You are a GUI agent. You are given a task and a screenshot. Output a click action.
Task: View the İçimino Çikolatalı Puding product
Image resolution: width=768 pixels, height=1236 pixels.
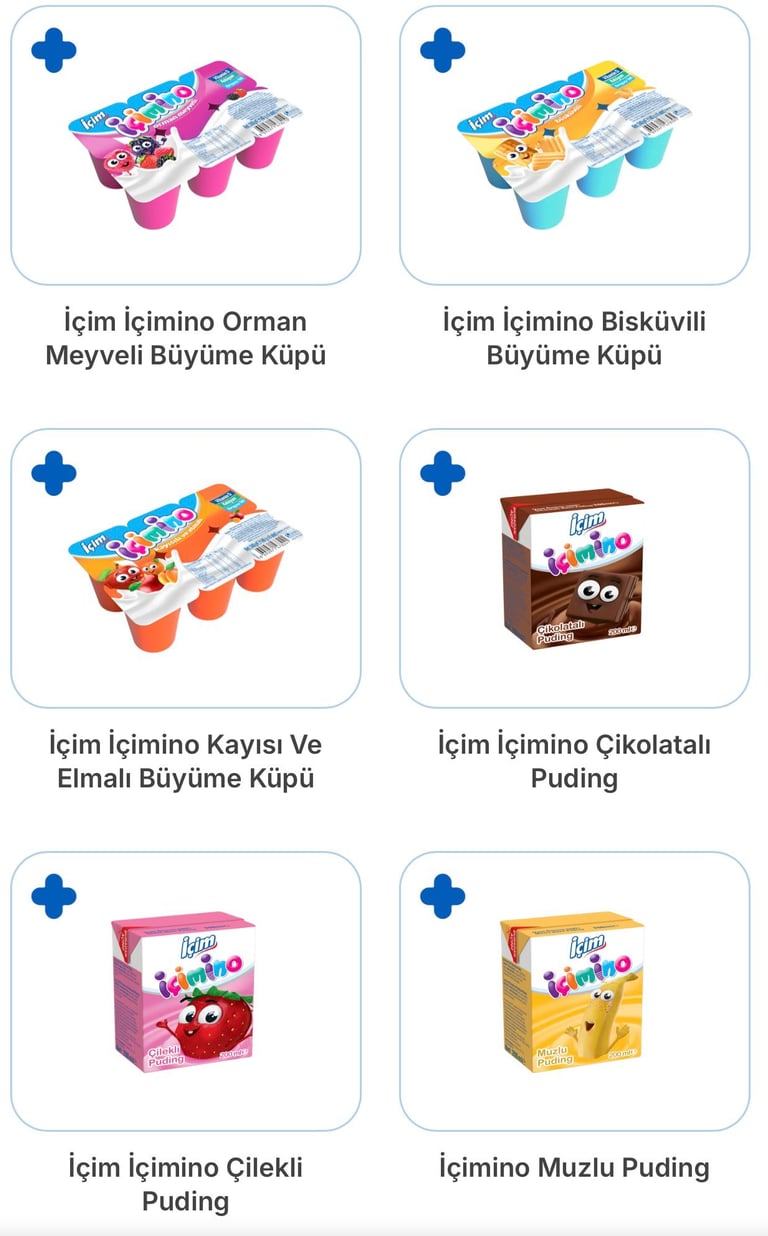574,569
